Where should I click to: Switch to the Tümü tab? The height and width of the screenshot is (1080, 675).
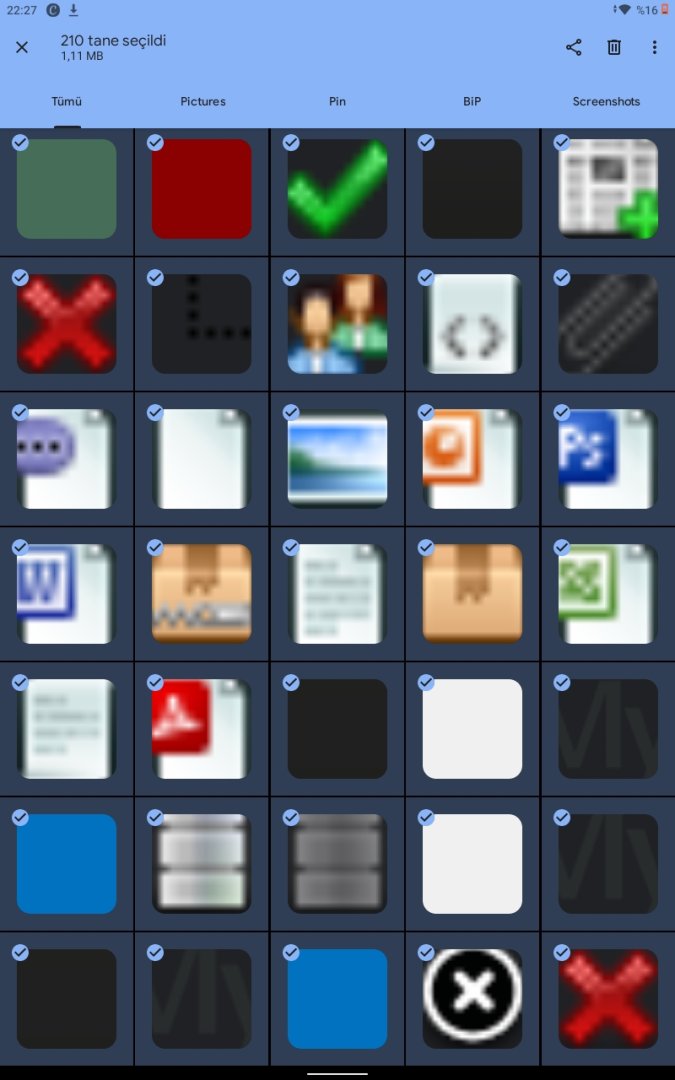pyautogui.click(x=67, y=101)
